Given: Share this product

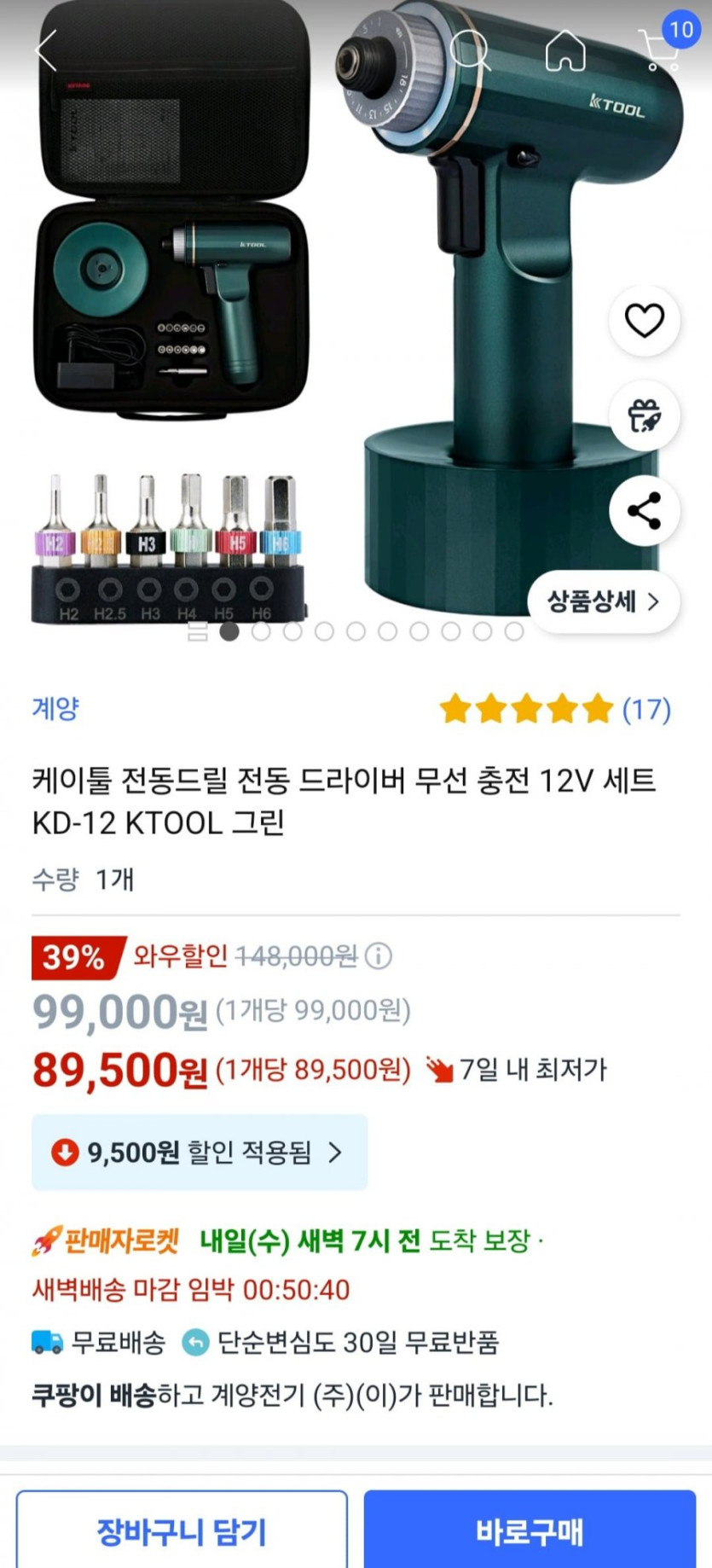Looking at the screenshot, I should [x=644, y=511].
